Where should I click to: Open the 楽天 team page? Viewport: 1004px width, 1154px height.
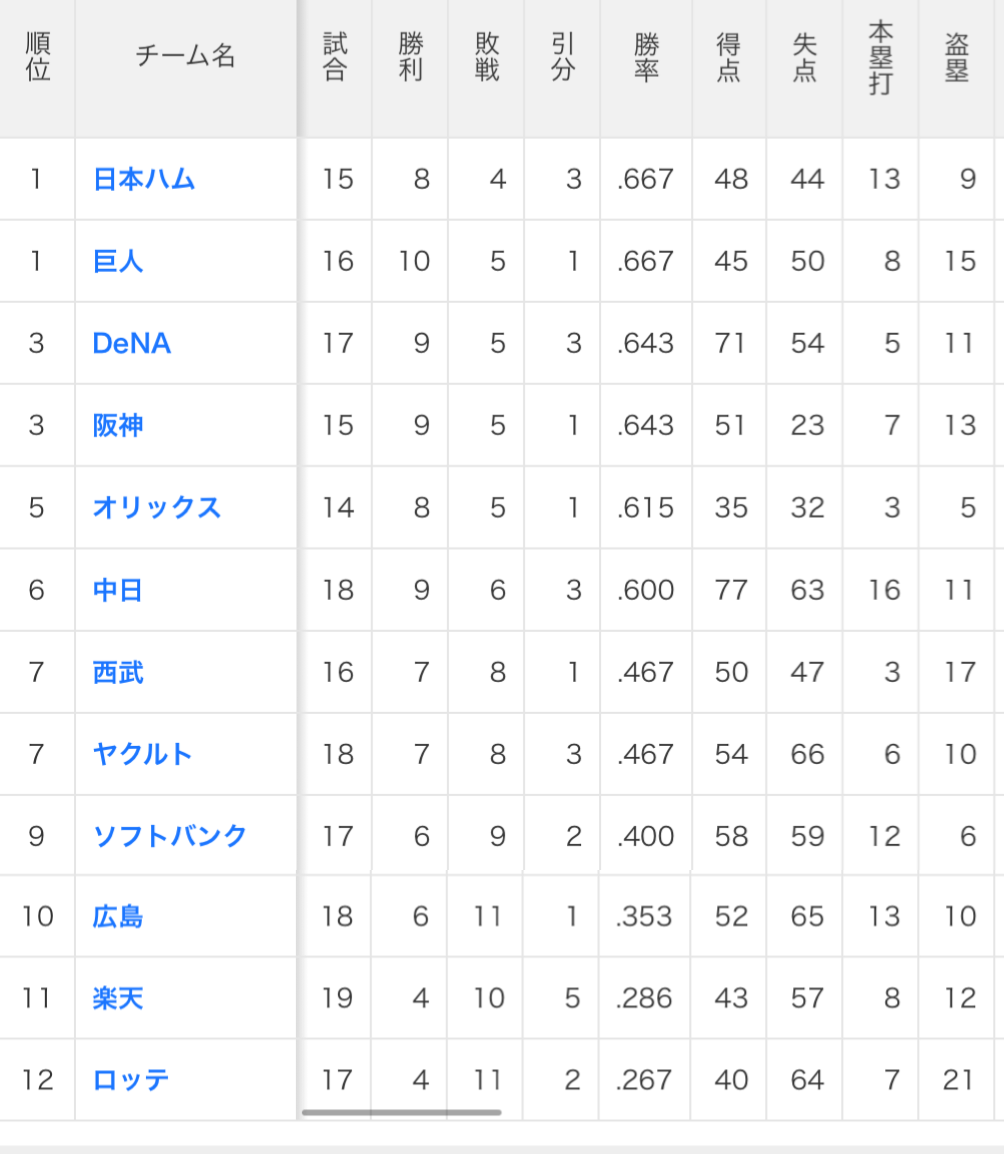(x=118, y=998)
